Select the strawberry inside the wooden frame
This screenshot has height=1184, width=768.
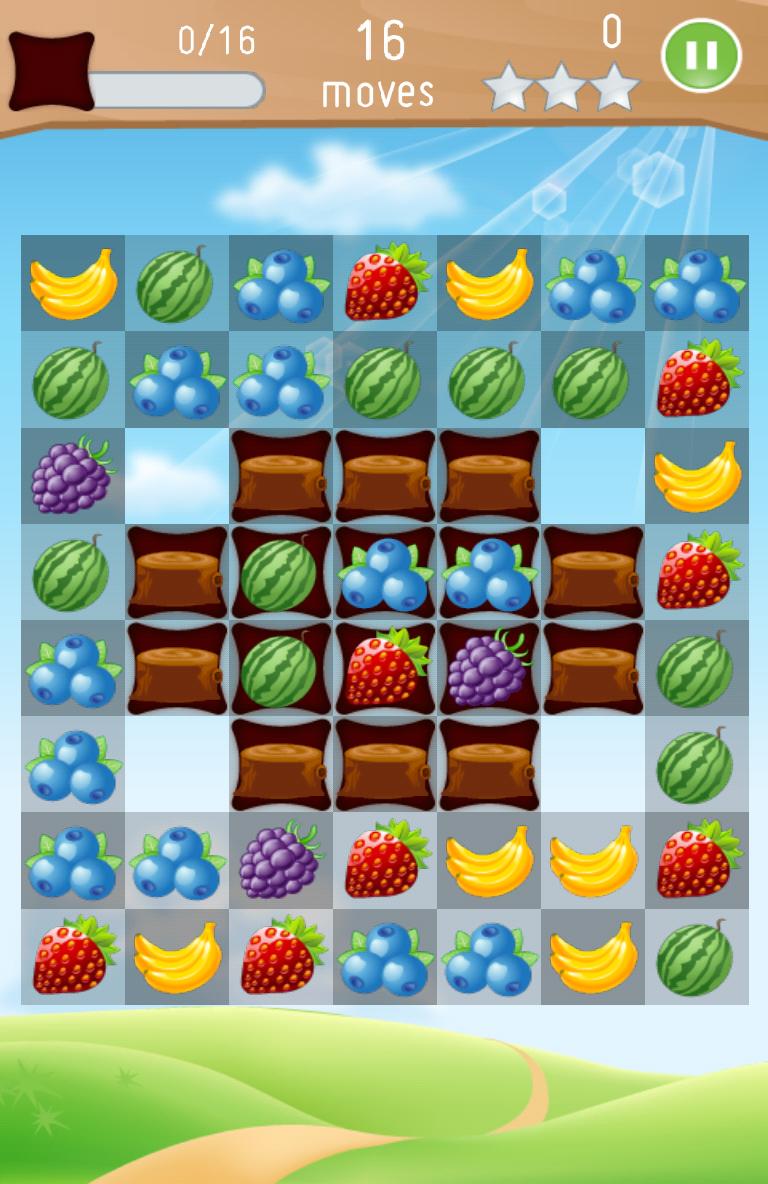click(385, 668)
